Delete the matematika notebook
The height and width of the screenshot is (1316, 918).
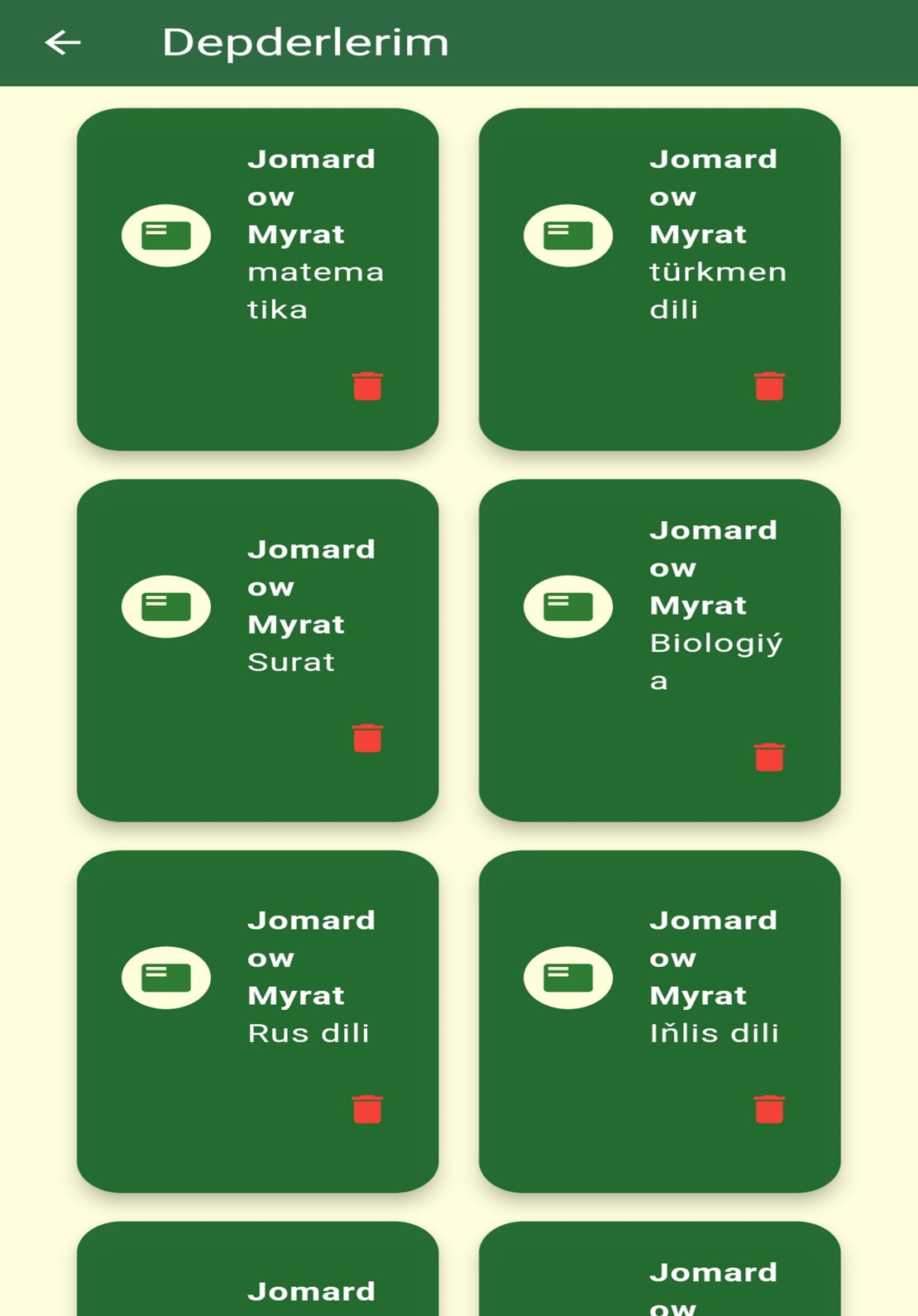pyautogui.click(x=367, y=386)
